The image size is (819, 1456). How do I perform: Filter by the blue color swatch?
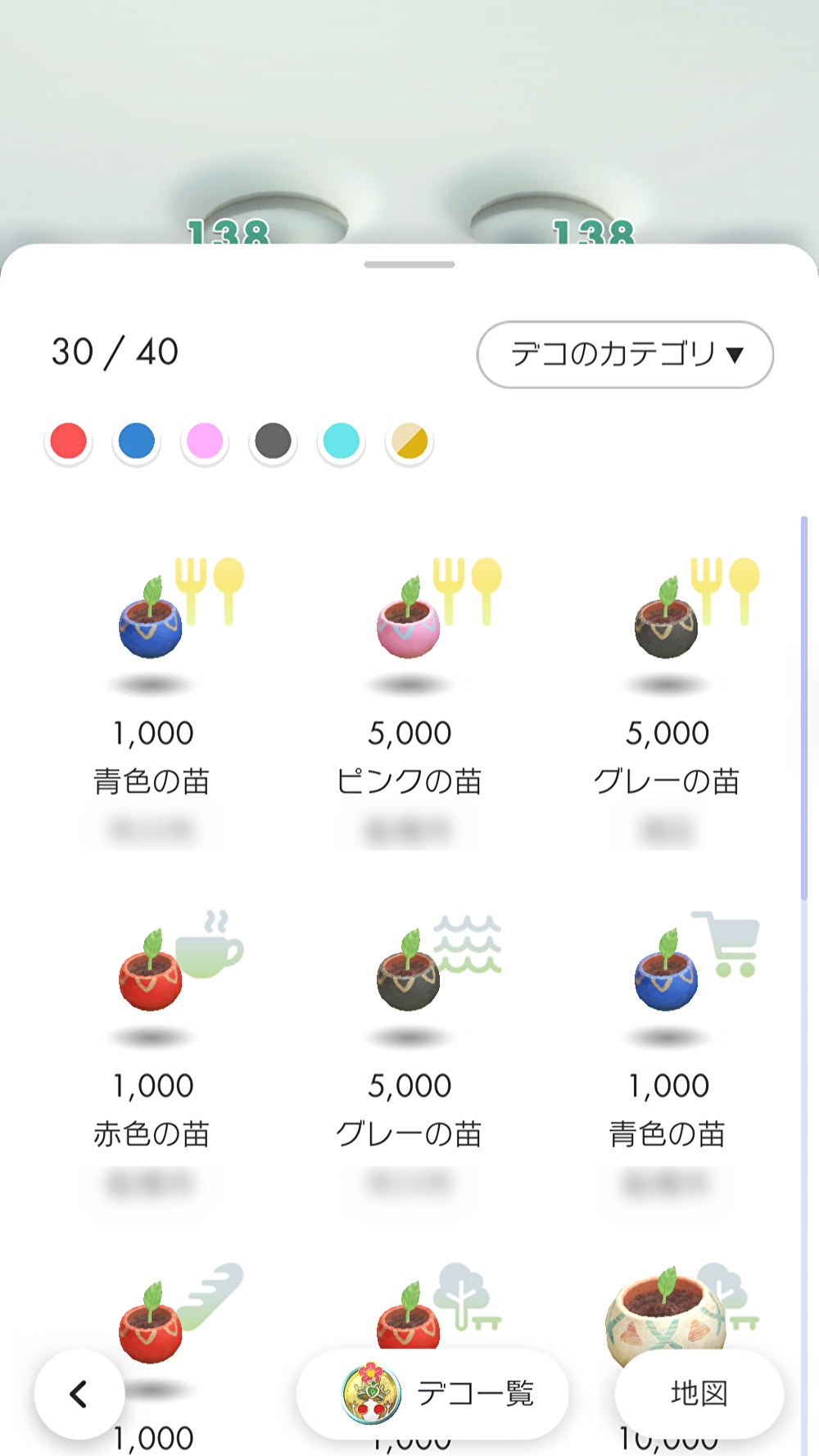click(137, 441)
